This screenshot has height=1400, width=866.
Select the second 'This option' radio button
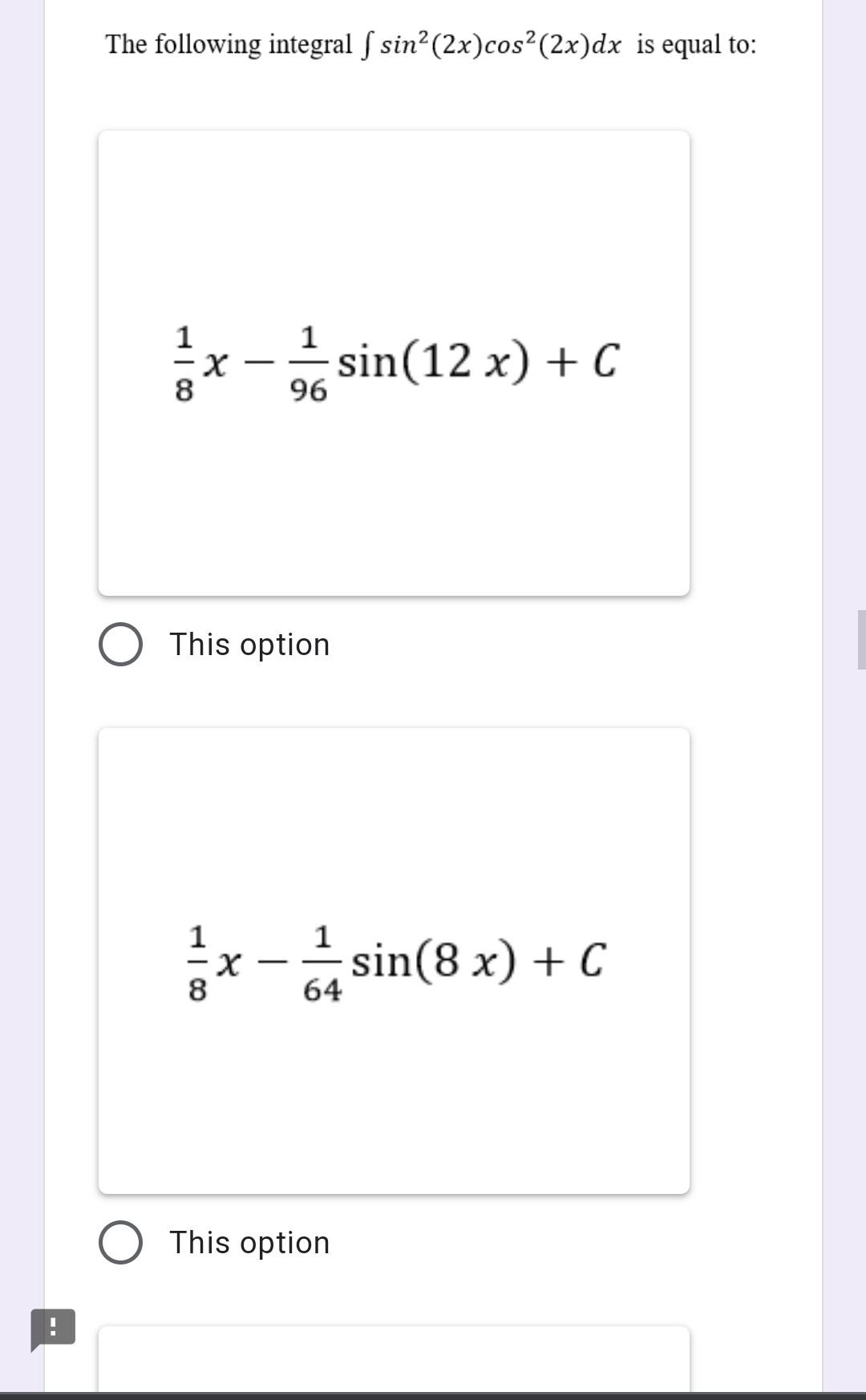click(120, 1241)
